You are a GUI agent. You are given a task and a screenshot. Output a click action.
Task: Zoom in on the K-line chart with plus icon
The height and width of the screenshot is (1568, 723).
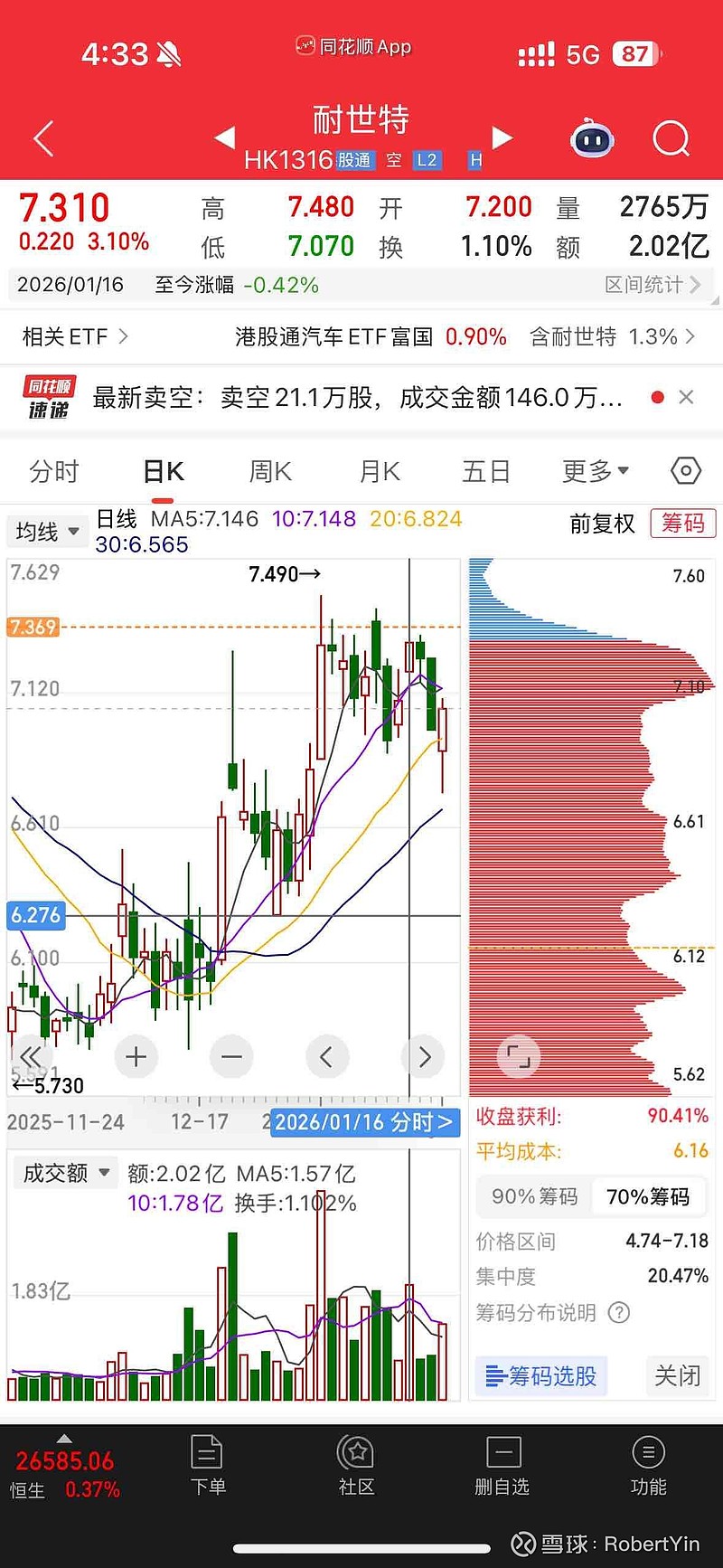(136, 1056)
